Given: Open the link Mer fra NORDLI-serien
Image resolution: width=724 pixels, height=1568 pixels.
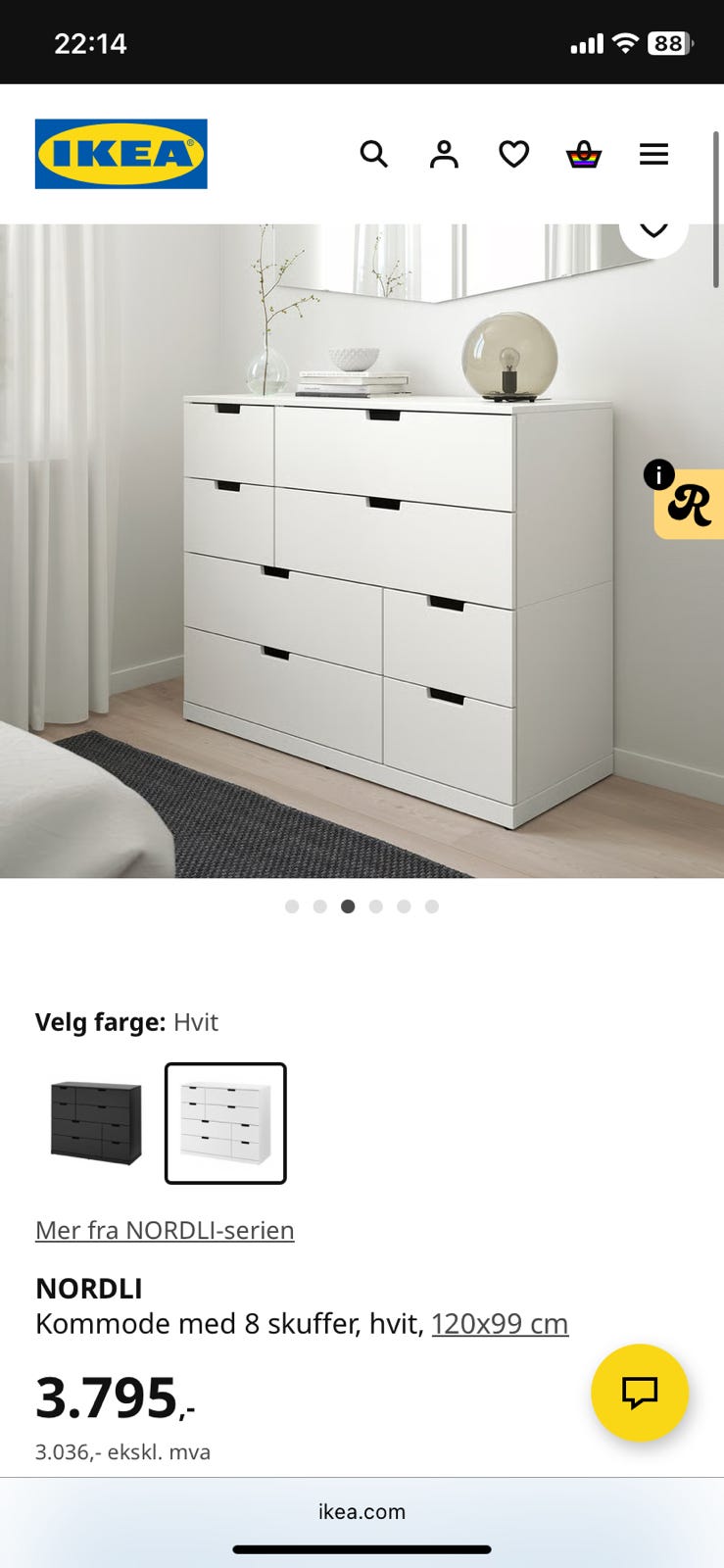Looking at the screenshot, I should 164,1230.
